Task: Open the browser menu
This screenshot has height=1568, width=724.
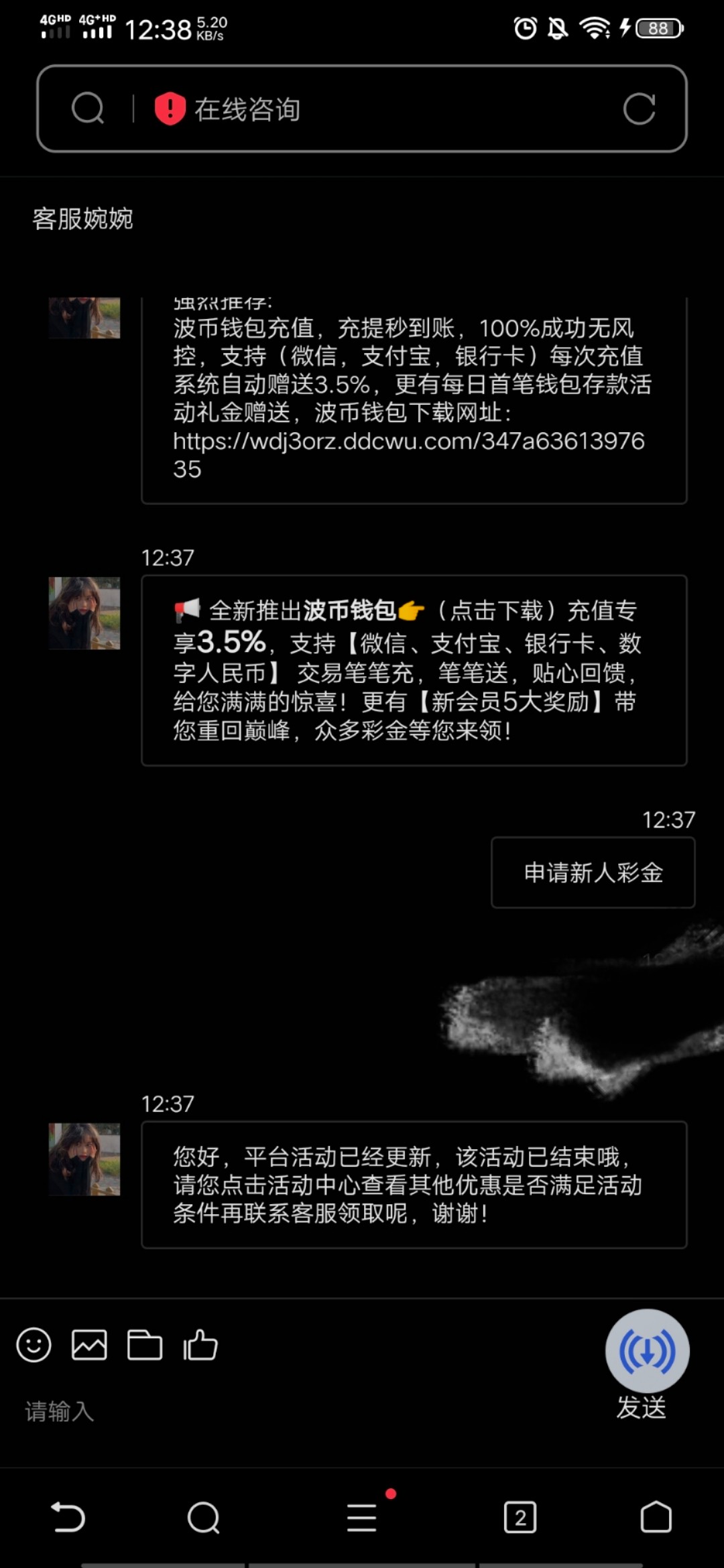Action: (362, 1518)
